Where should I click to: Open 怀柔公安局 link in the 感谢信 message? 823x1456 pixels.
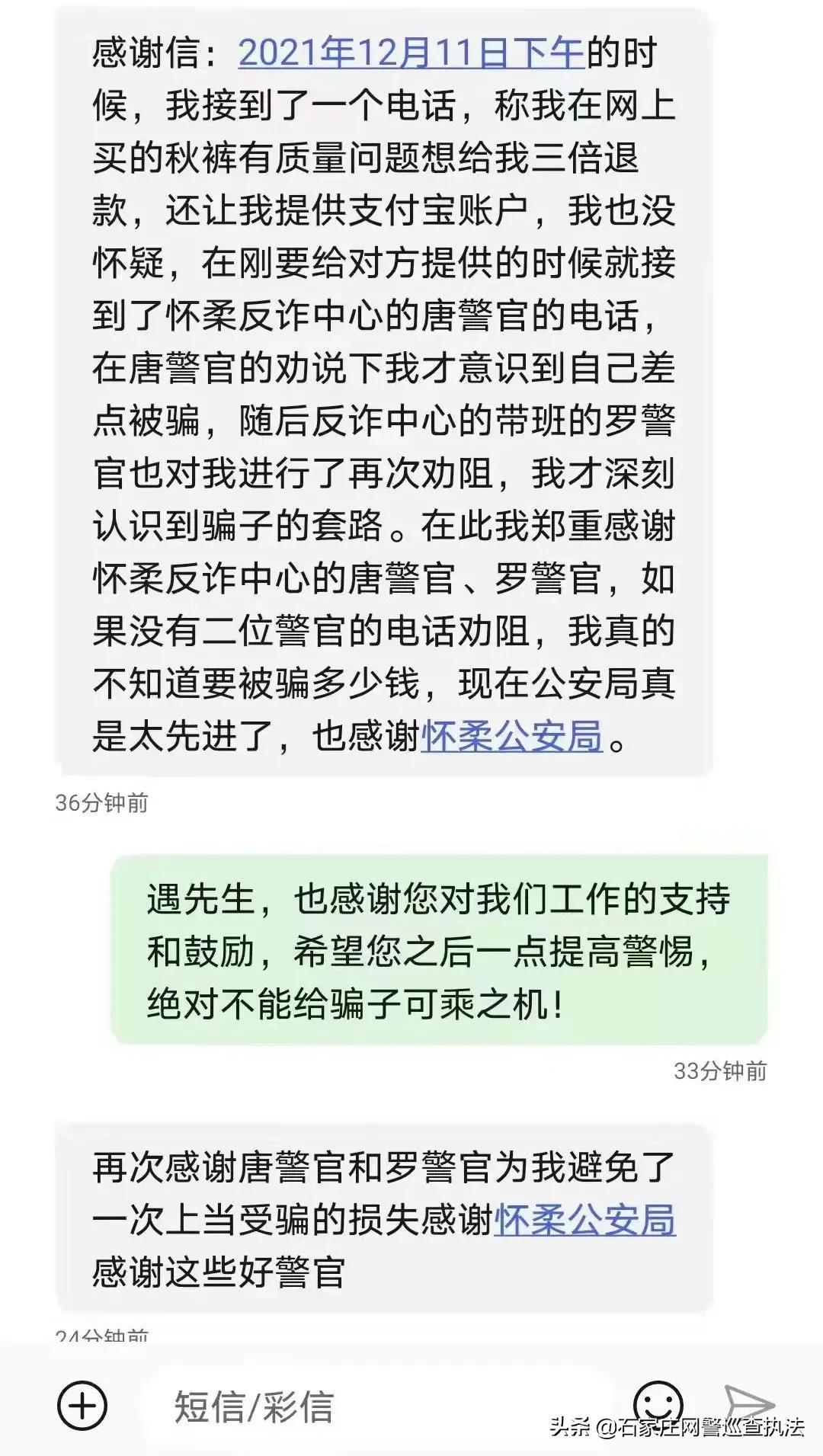(512, 737)
